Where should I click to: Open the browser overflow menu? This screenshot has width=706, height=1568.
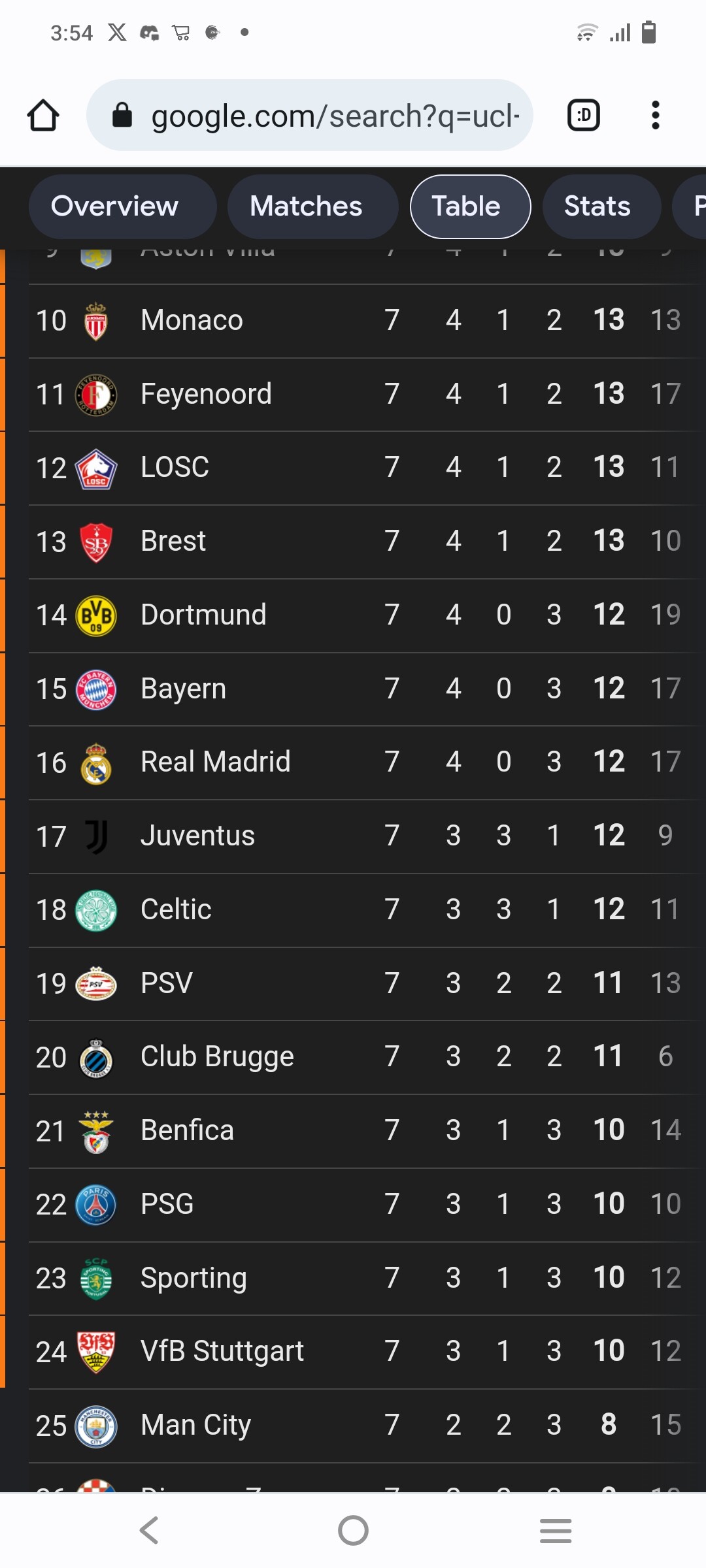(x=655, y=116)
